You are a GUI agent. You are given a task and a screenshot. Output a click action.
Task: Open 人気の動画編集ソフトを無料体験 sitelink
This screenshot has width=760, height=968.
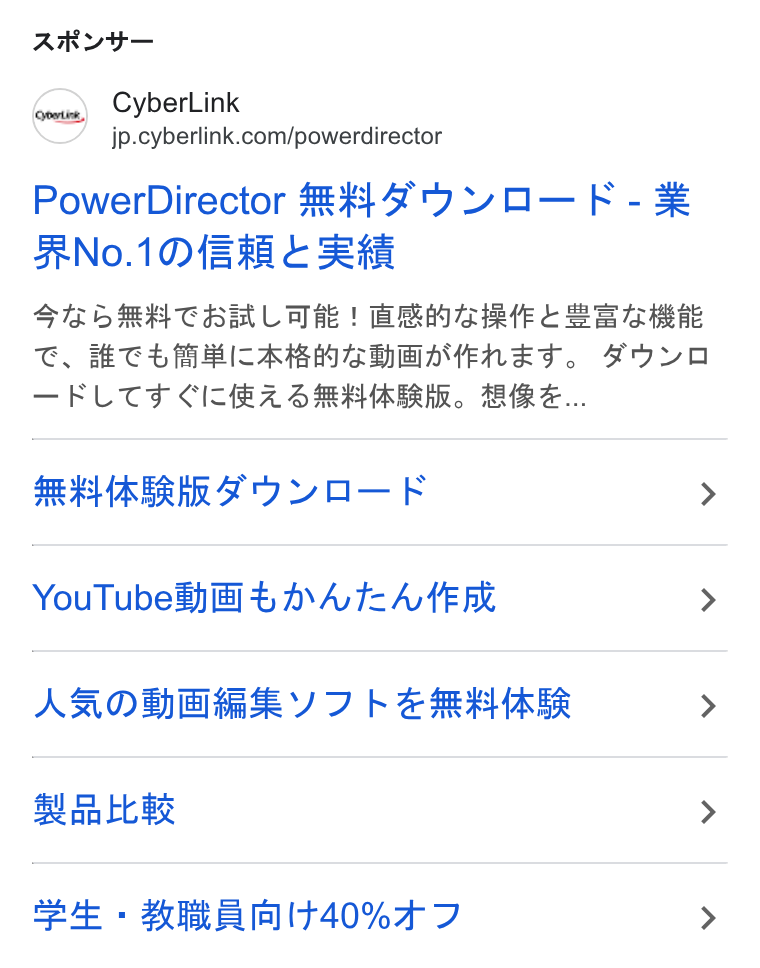pyautogui.click(x=380, y=704)
